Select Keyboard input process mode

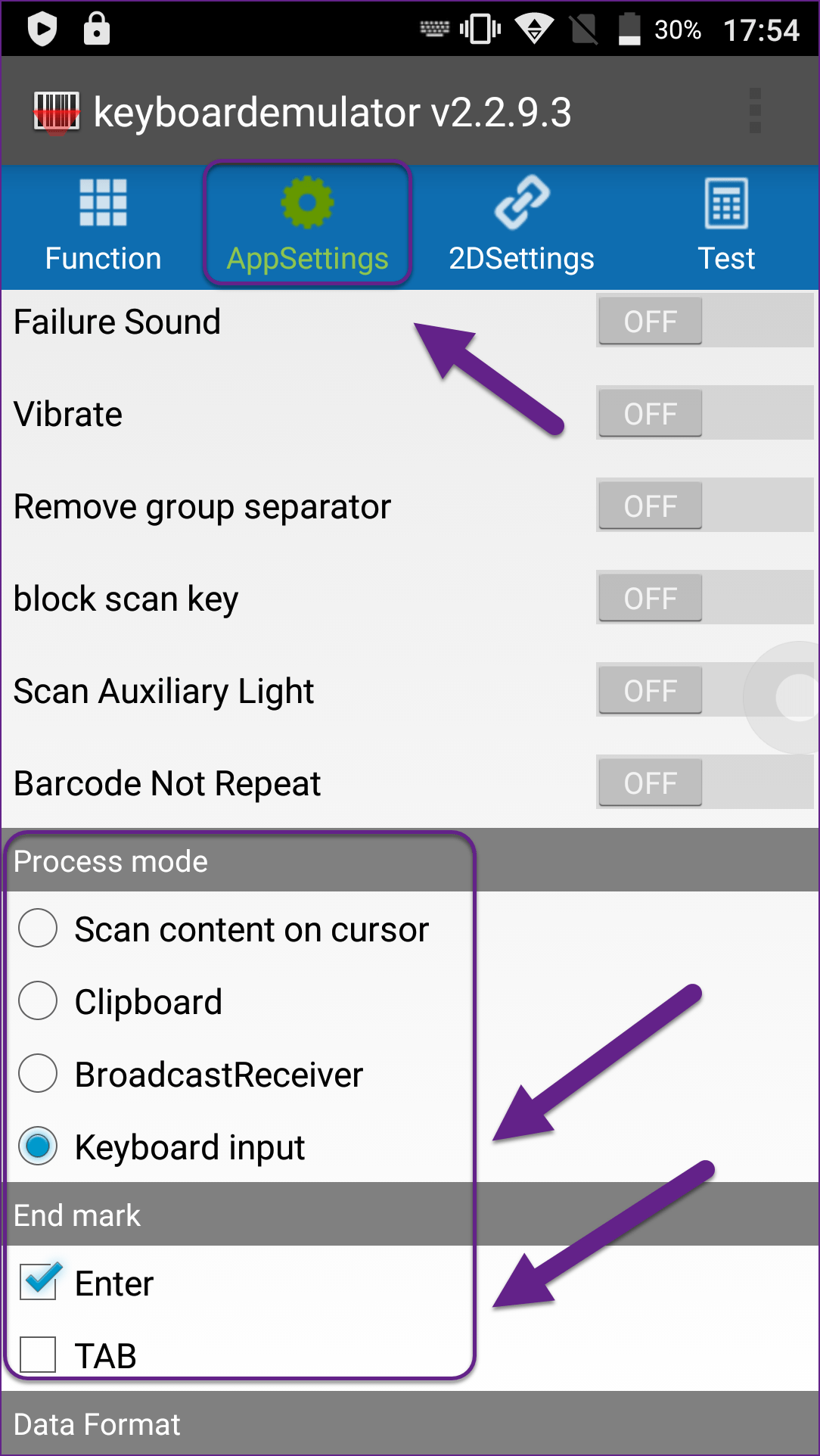[x=38, y=1146]
